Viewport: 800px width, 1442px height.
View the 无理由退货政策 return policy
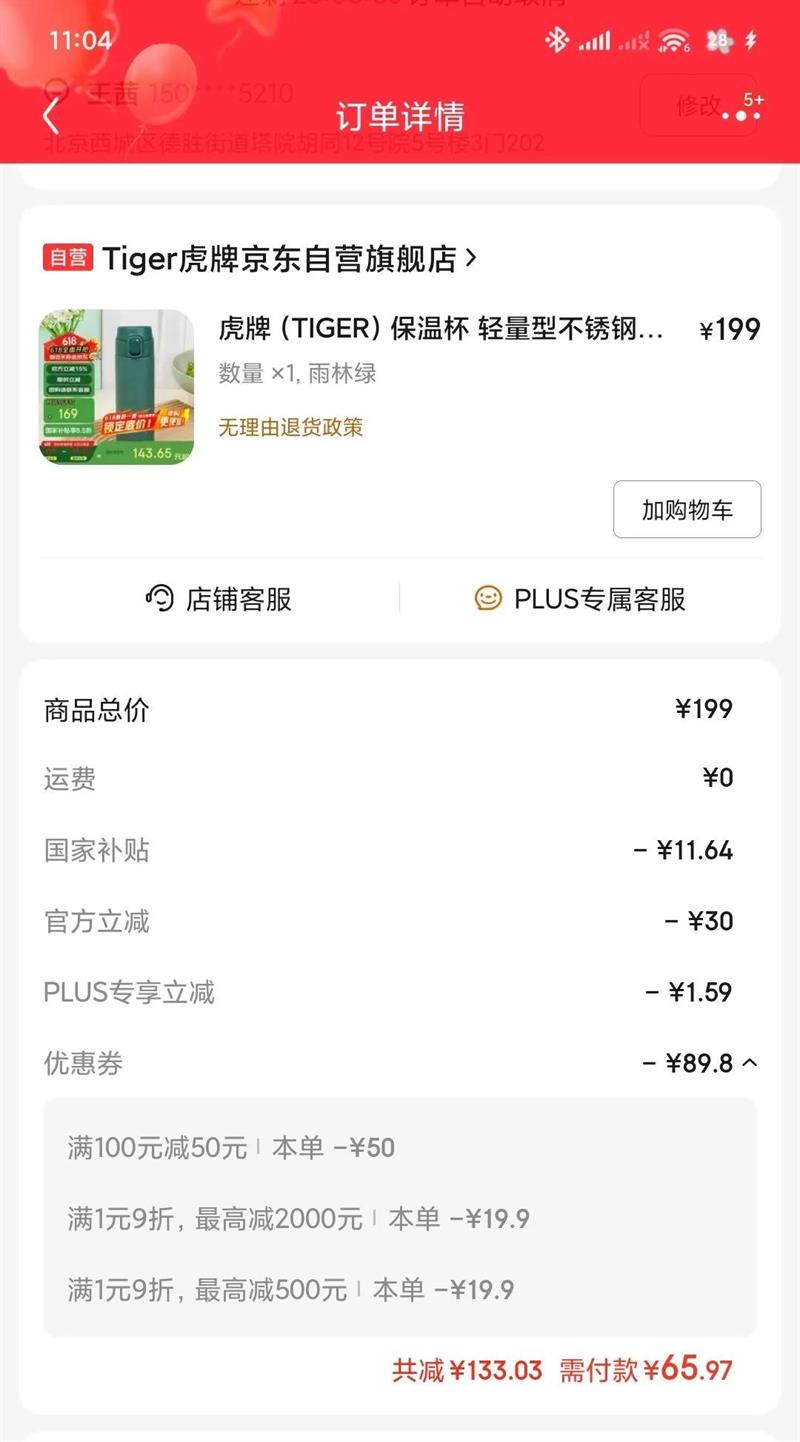click(291, 428)
